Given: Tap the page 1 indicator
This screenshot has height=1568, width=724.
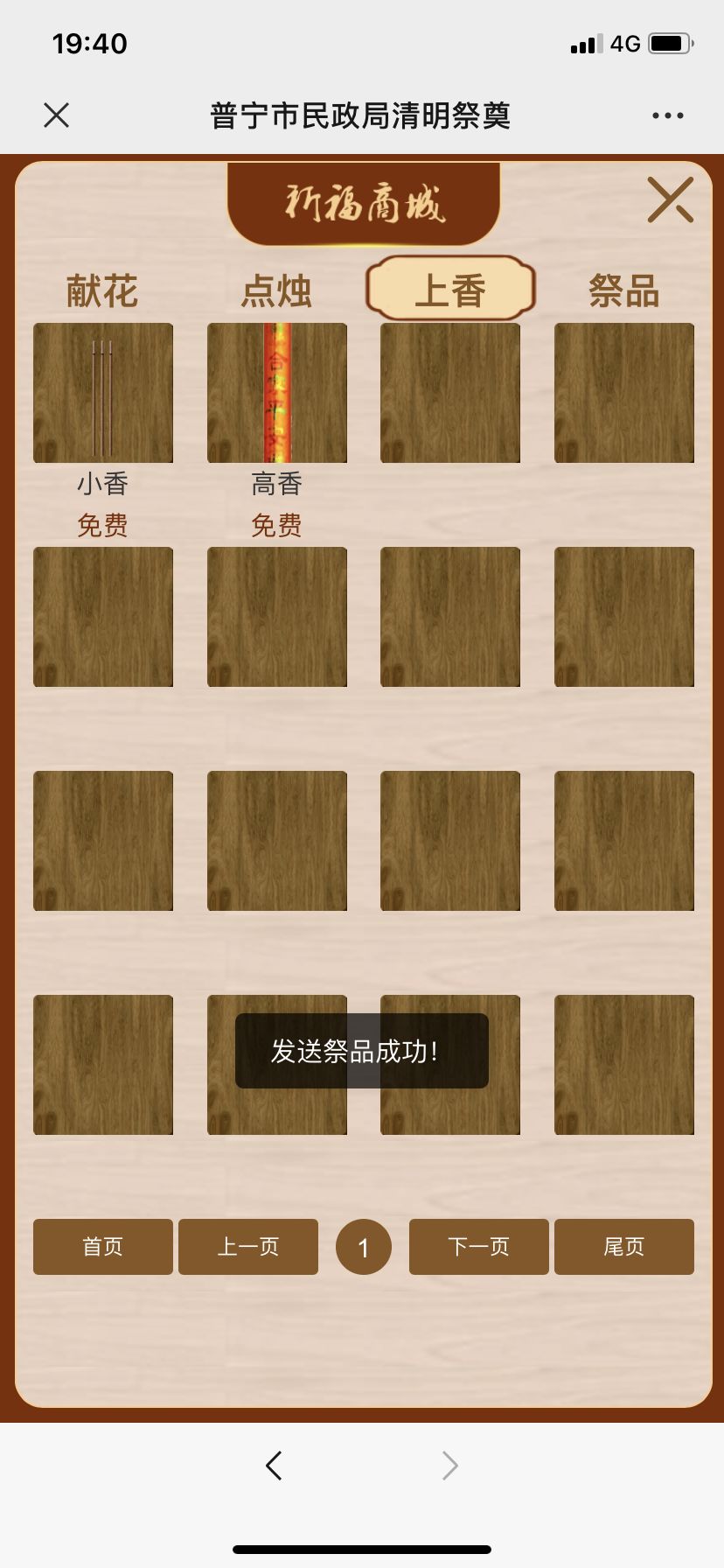Looking at the screenshot, I should 363,1247.
